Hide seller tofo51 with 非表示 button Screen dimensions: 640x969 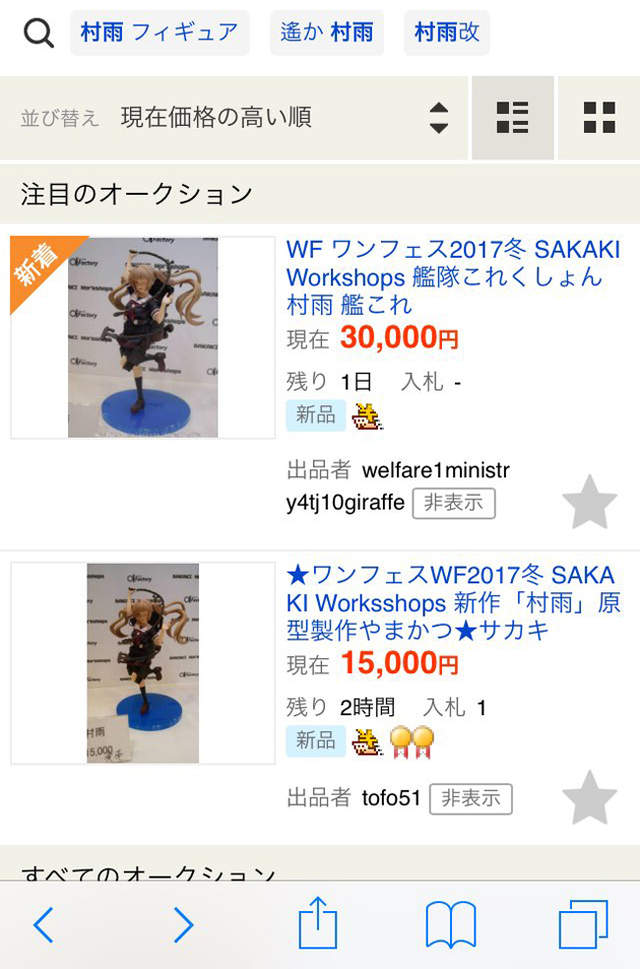pos(470,798)
